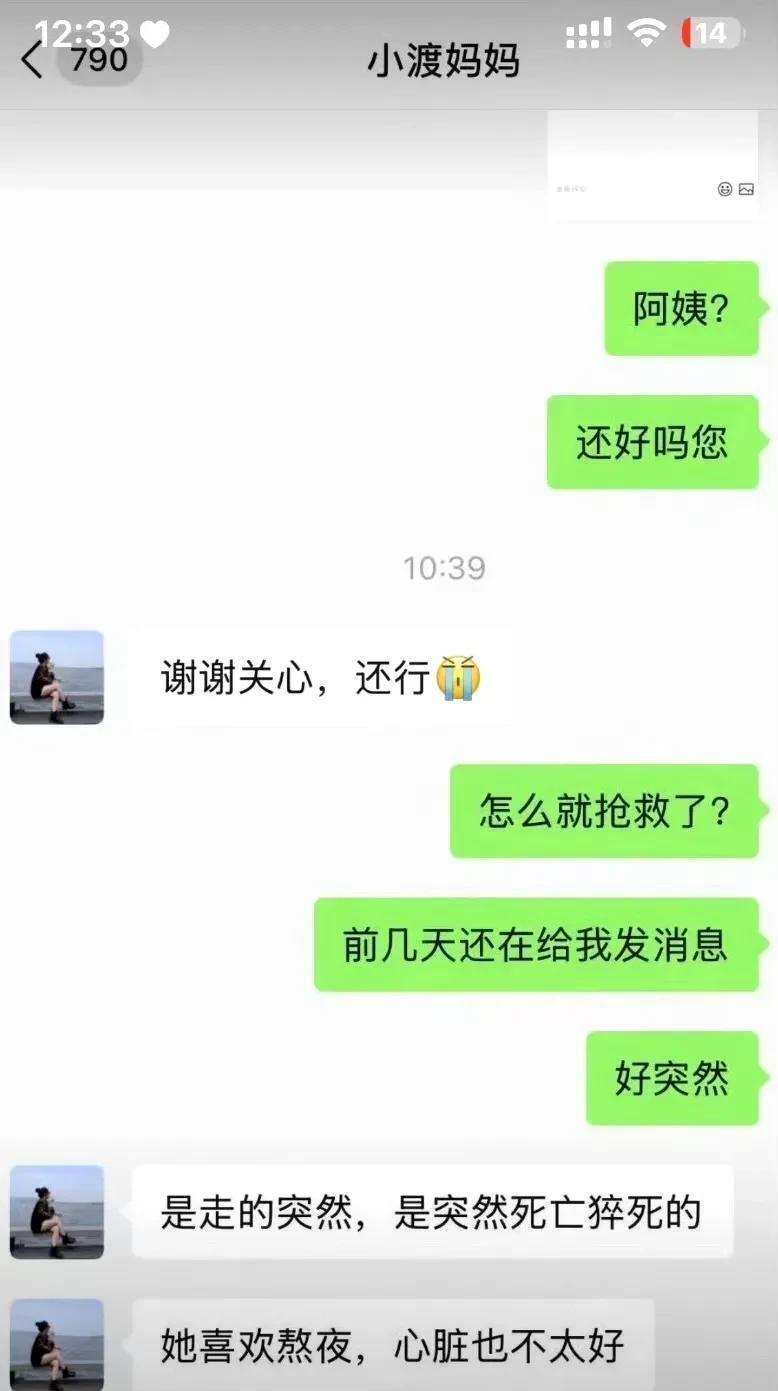Select the 怎么就抢救了? message bubble
The image size is (778, 1391).
click(604, 810)
